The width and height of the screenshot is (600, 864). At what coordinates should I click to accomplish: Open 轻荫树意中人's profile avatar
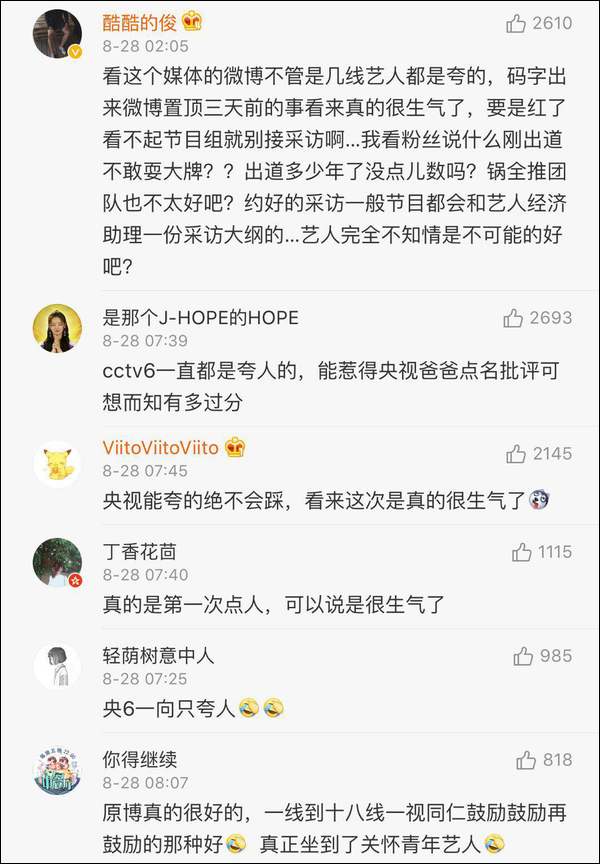(x=58, y=667)
